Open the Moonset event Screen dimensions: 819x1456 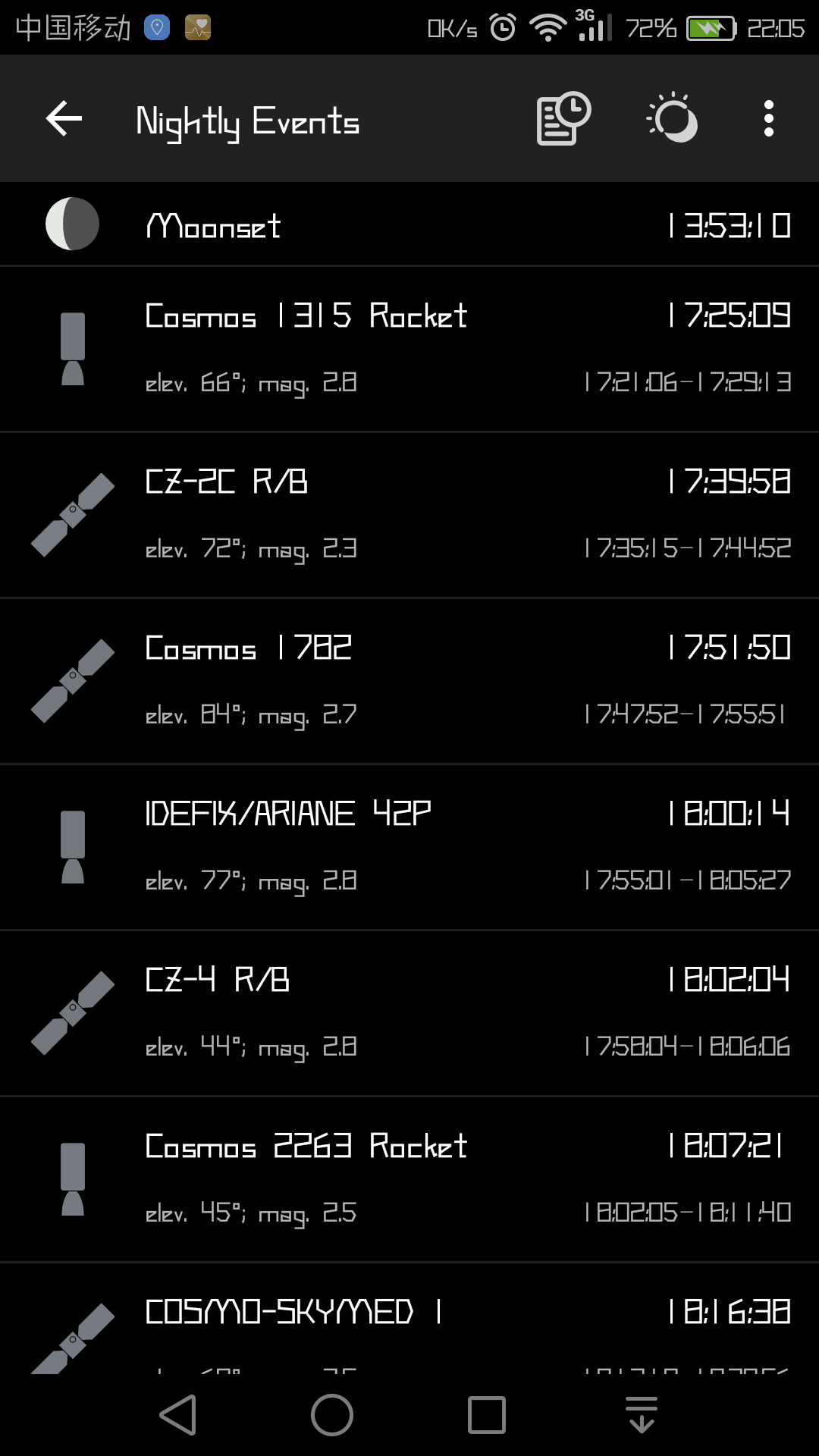tap(409, 224)
